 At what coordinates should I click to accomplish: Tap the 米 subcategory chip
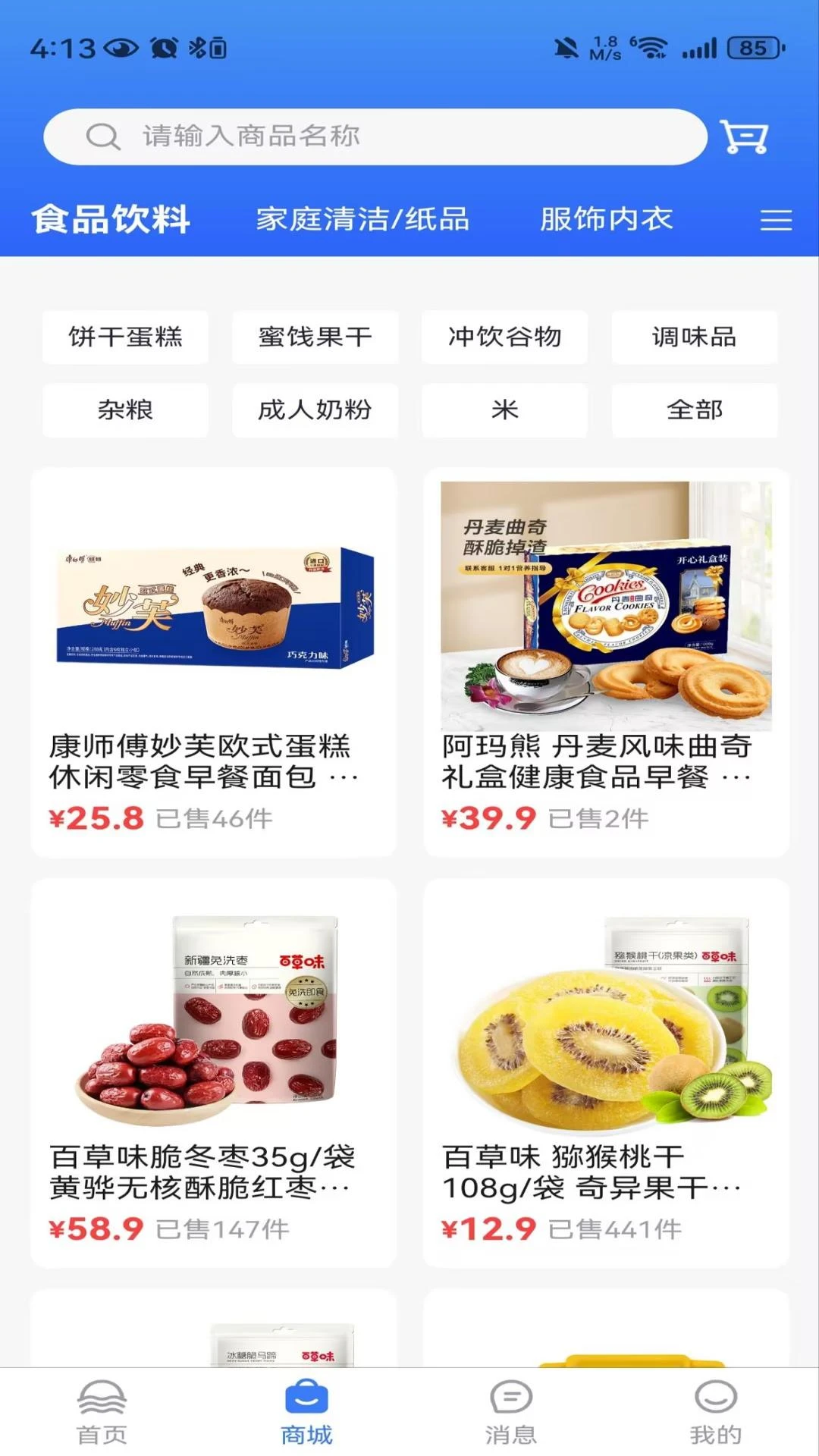(504, 410)
